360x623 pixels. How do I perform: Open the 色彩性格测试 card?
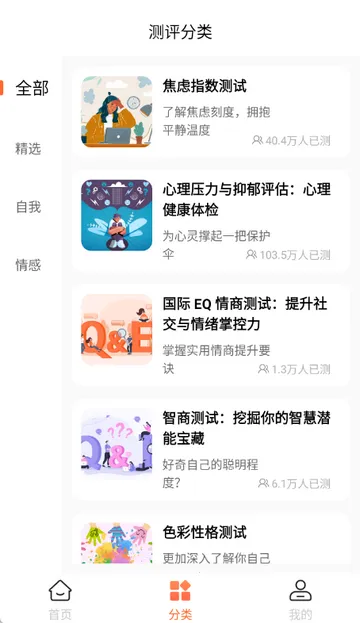(x=211, y=539)
